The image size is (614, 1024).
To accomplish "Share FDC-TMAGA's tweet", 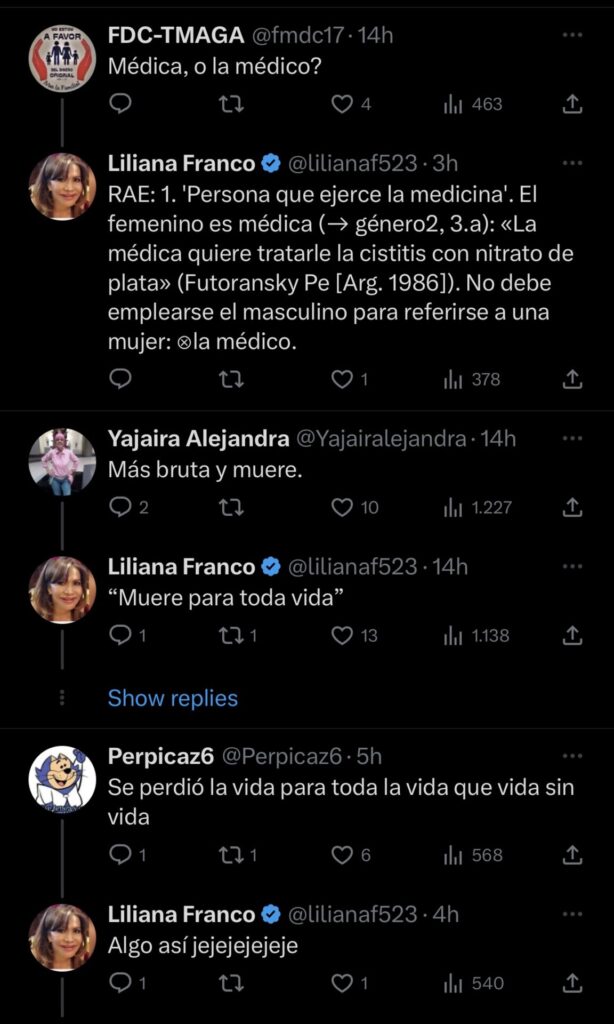I will click(x=572, y=104).
